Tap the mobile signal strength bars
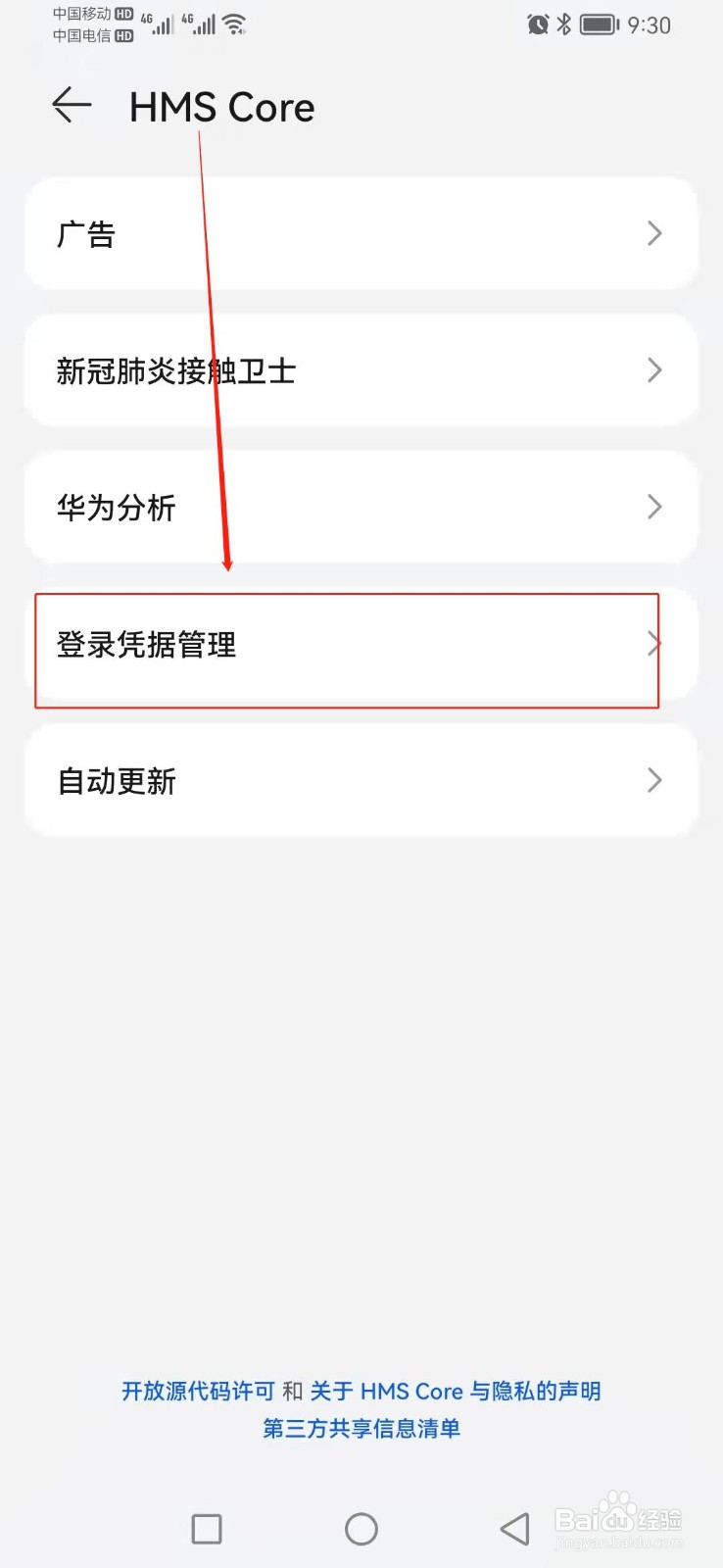Screen dimensions: 723x1568 point(160,24)
